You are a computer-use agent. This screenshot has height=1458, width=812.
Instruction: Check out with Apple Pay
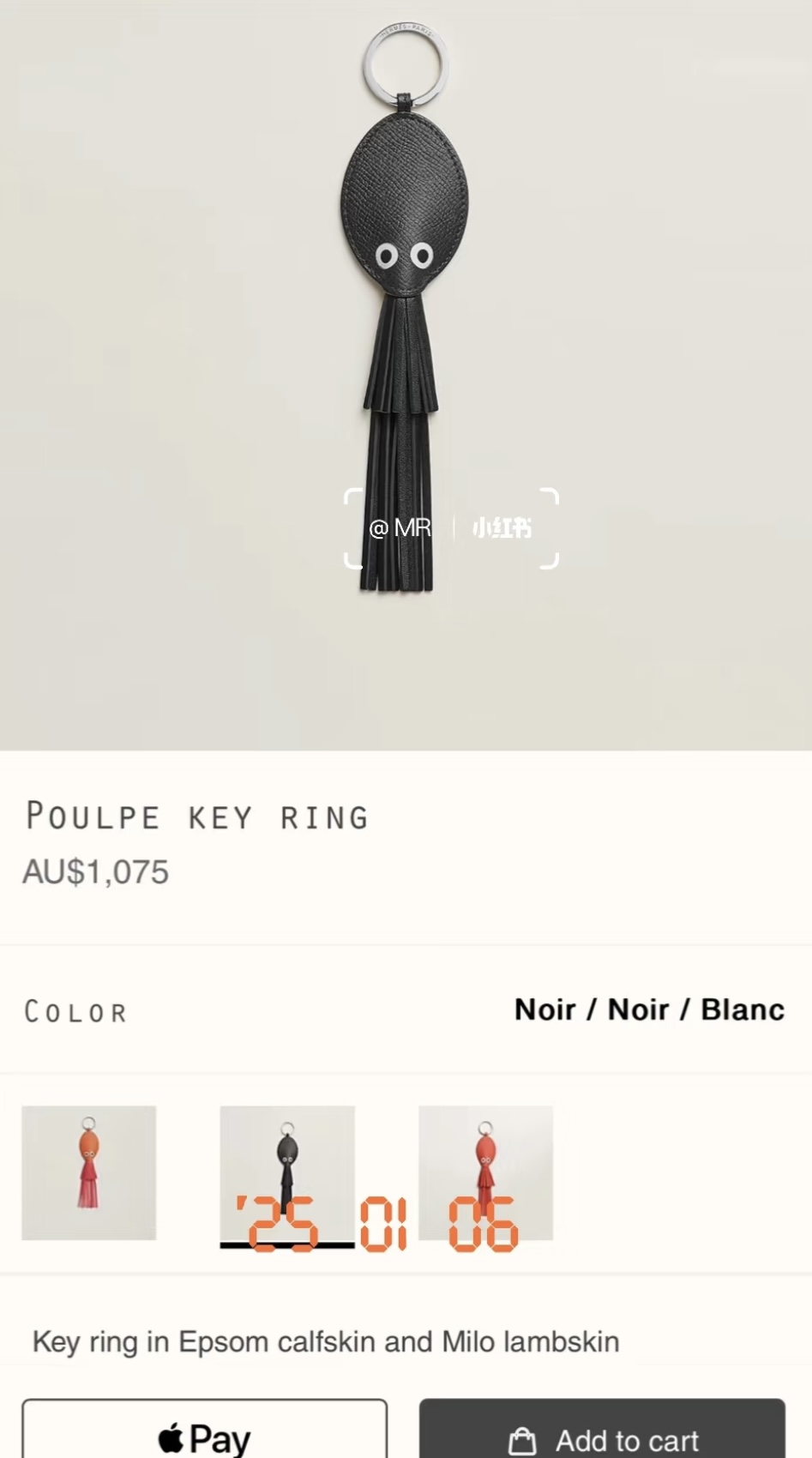pos(204,1434)
